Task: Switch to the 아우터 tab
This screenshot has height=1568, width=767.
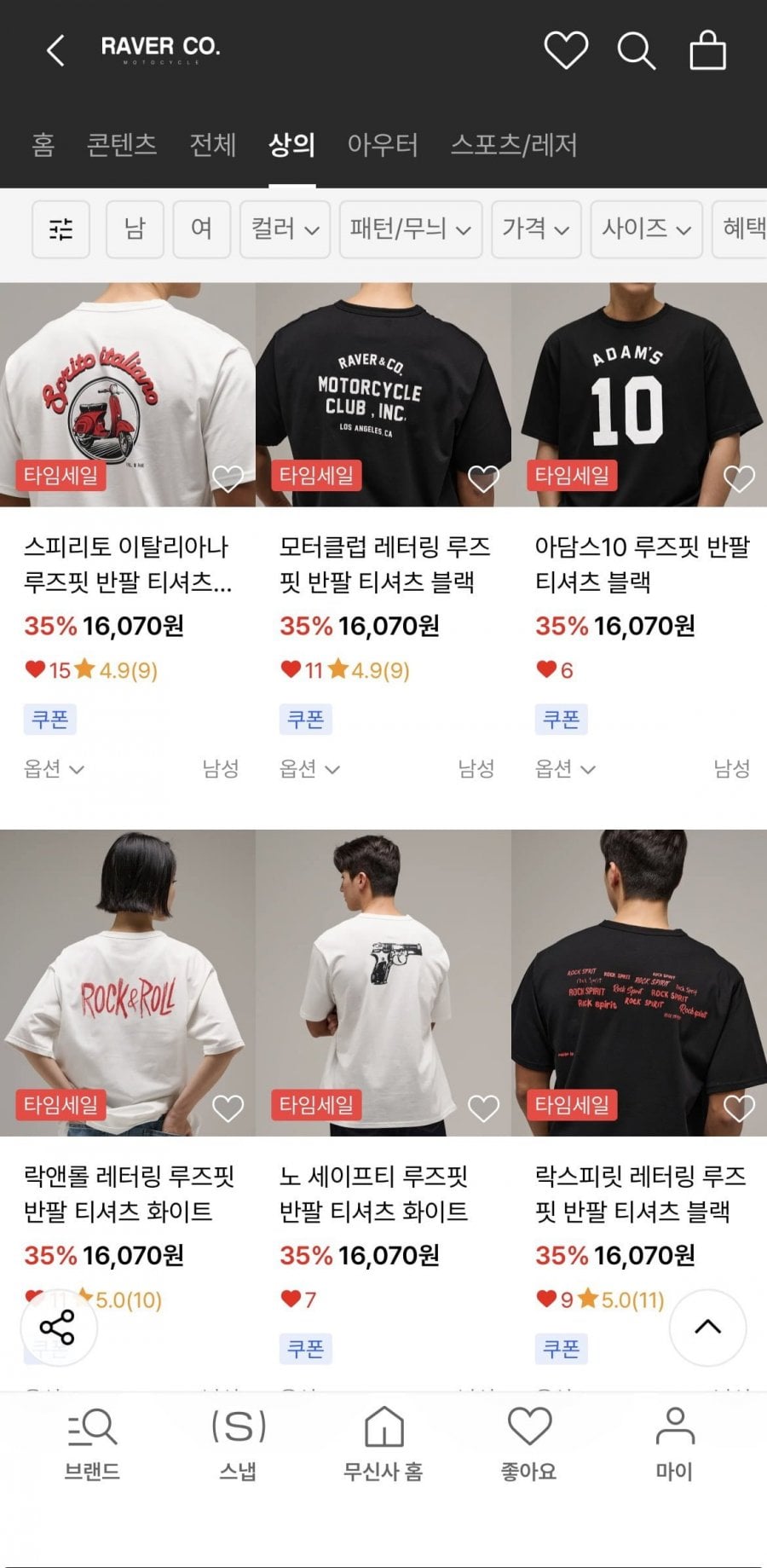Action: pos(383,144)
